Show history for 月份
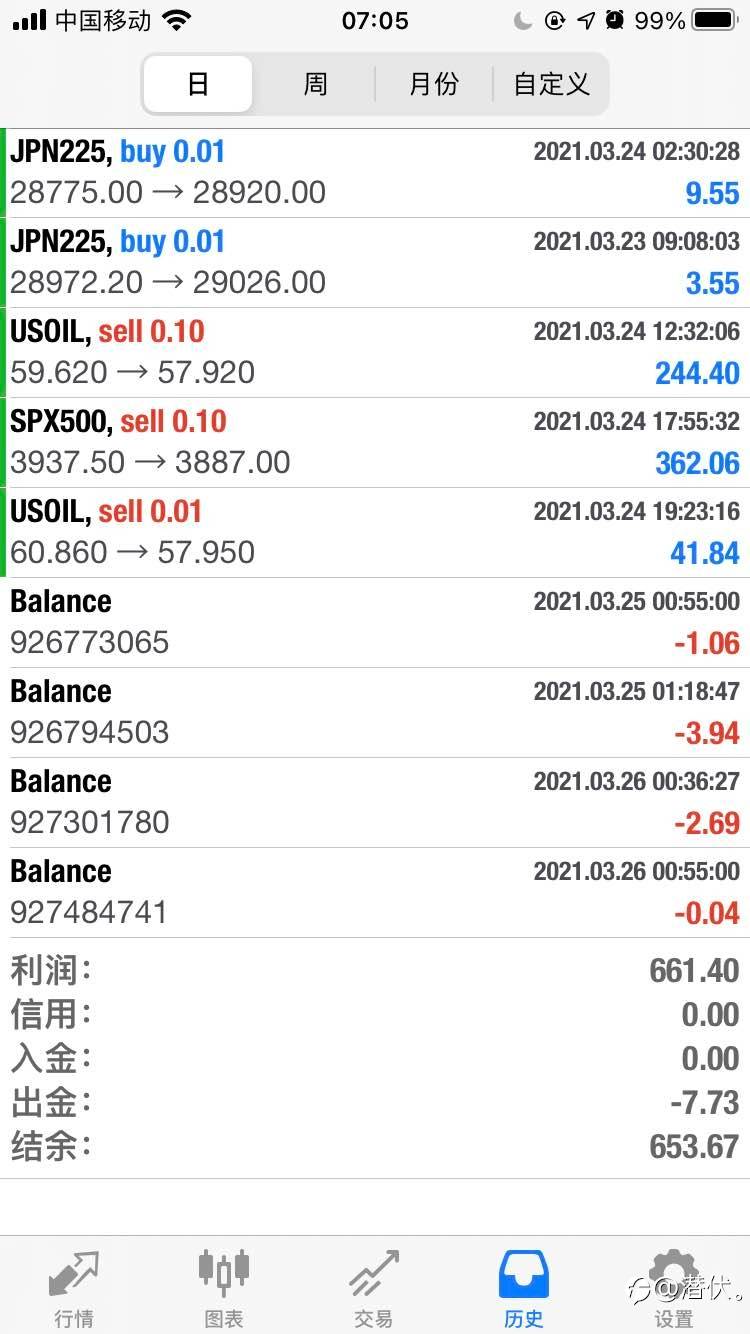 point(433,84)
